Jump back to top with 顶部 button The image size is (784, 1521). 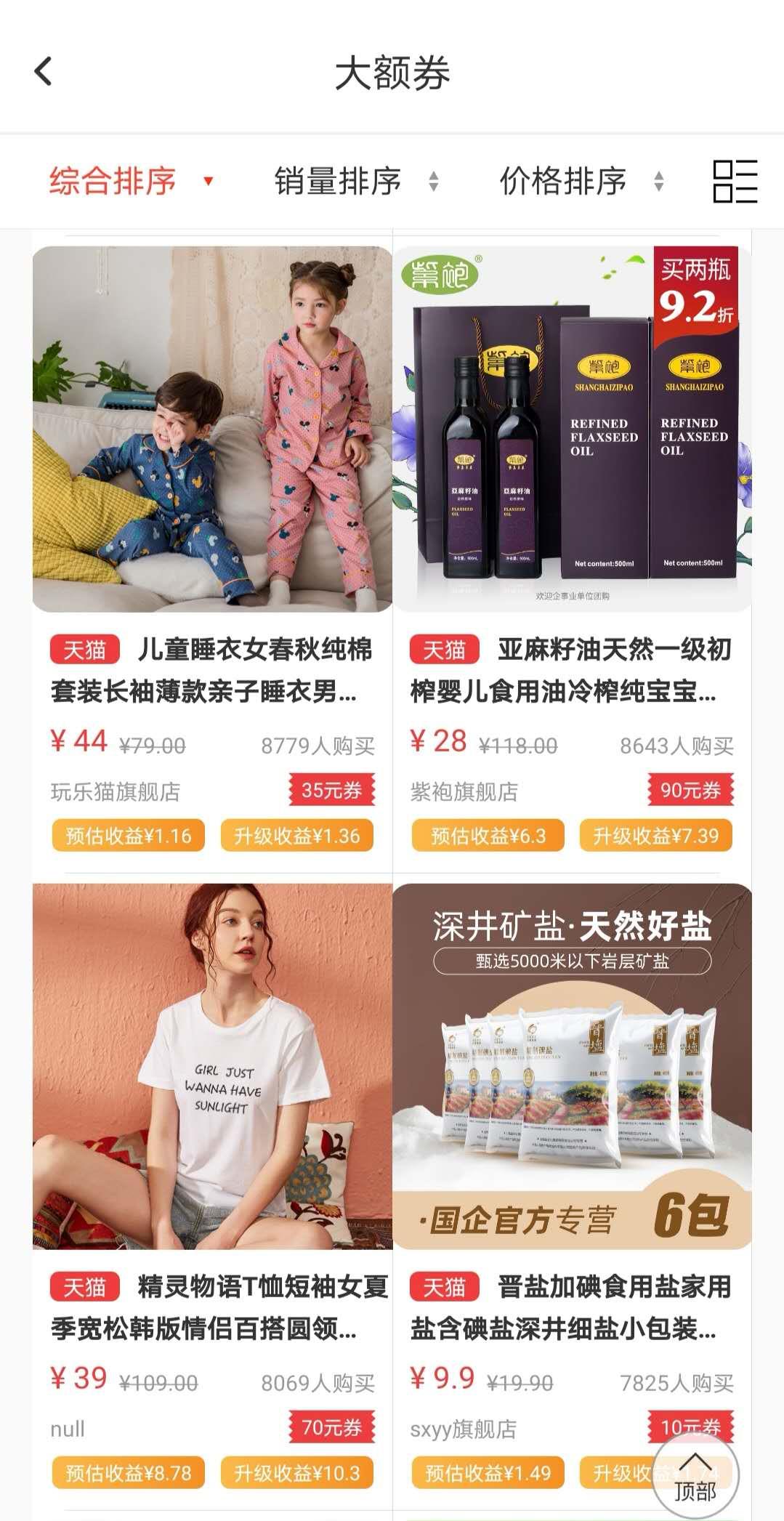pos(695,1475)
